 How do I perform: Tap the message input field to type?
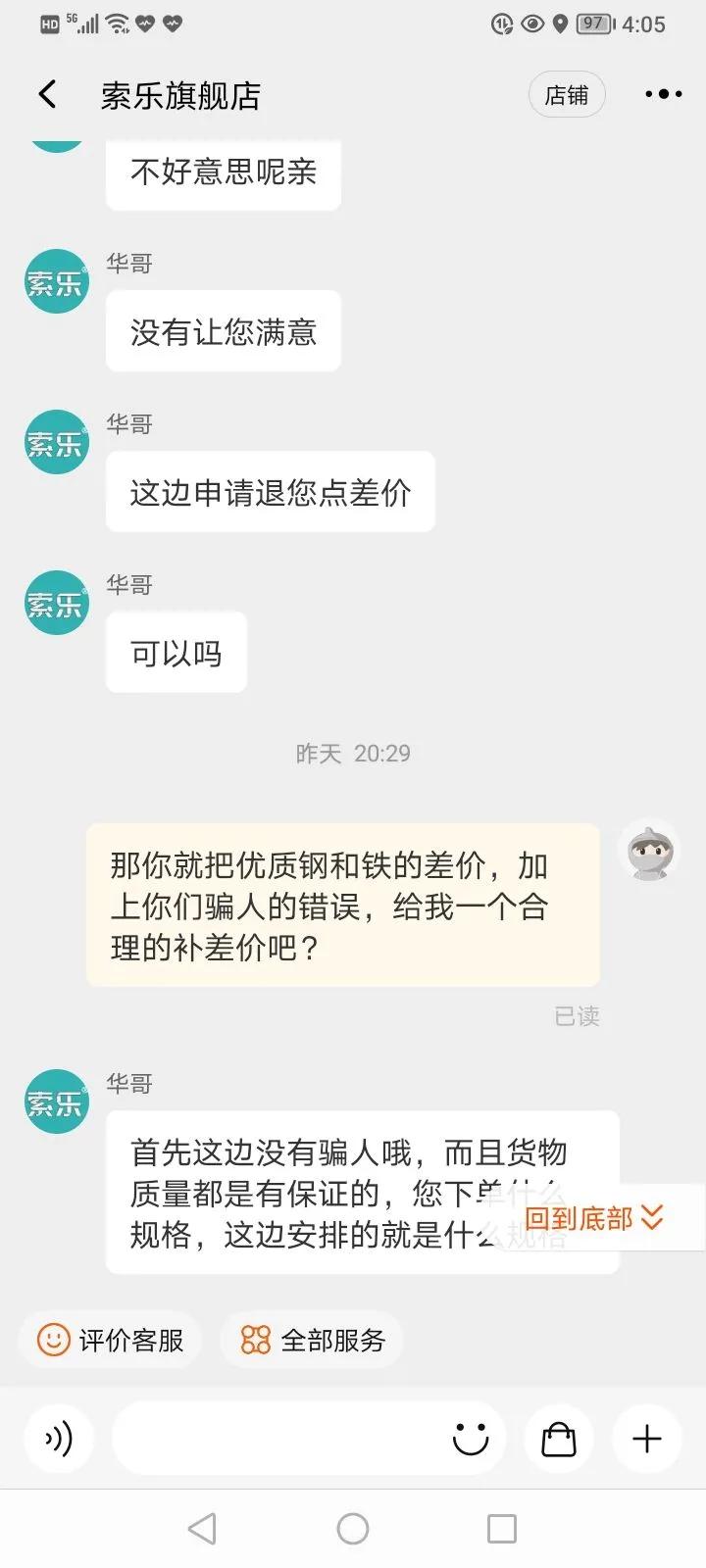[294, 1439]
